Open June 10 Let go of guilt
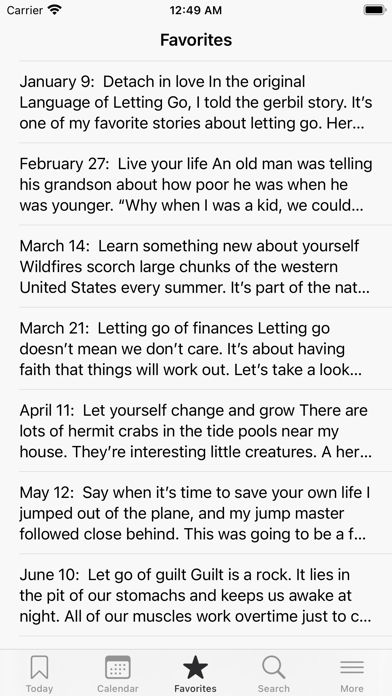Screen dimensions: 392x696 pyautogui.click(x=196, y=595)
